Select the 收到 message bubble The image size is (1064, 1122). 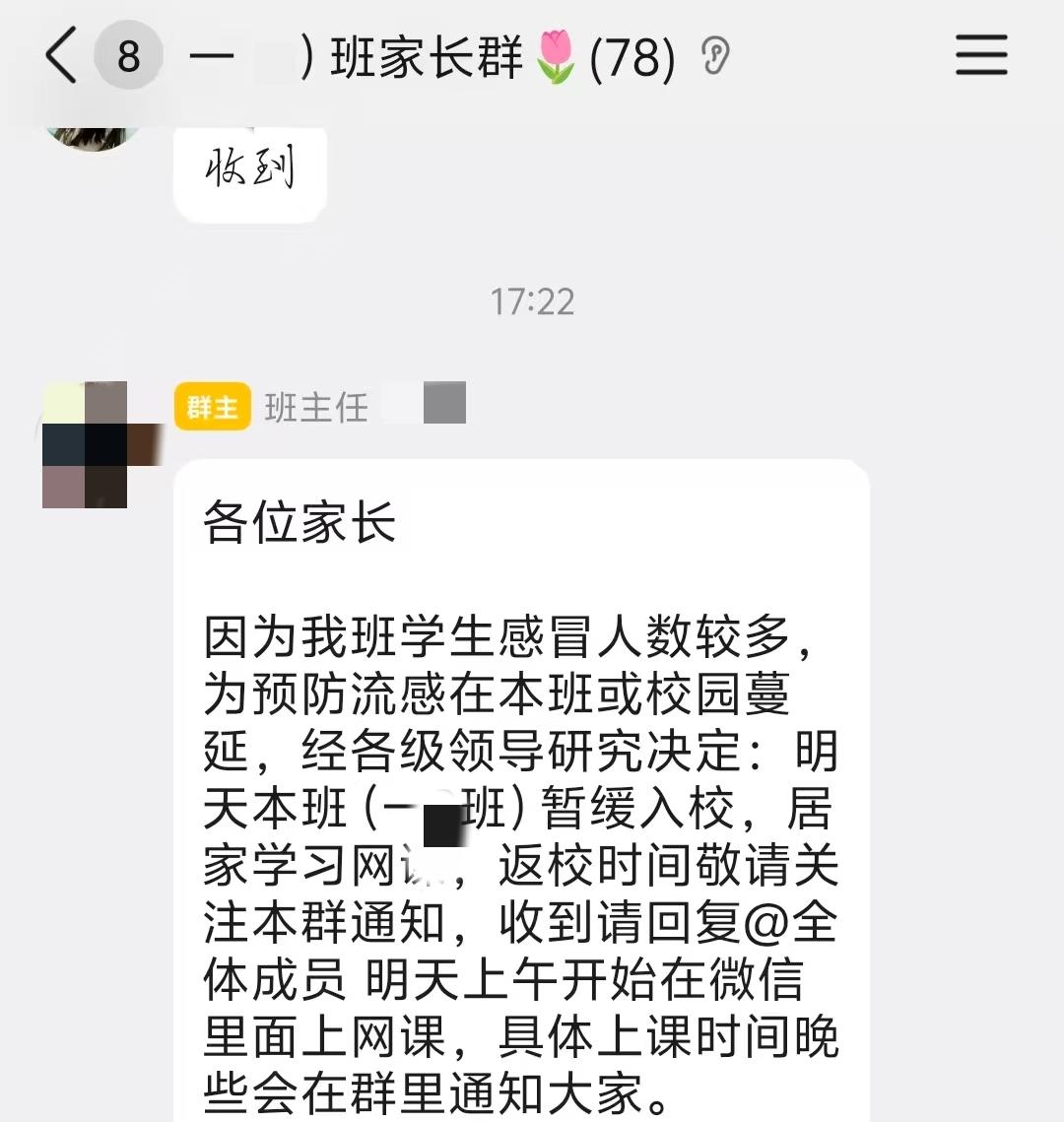tap(251, 167)
